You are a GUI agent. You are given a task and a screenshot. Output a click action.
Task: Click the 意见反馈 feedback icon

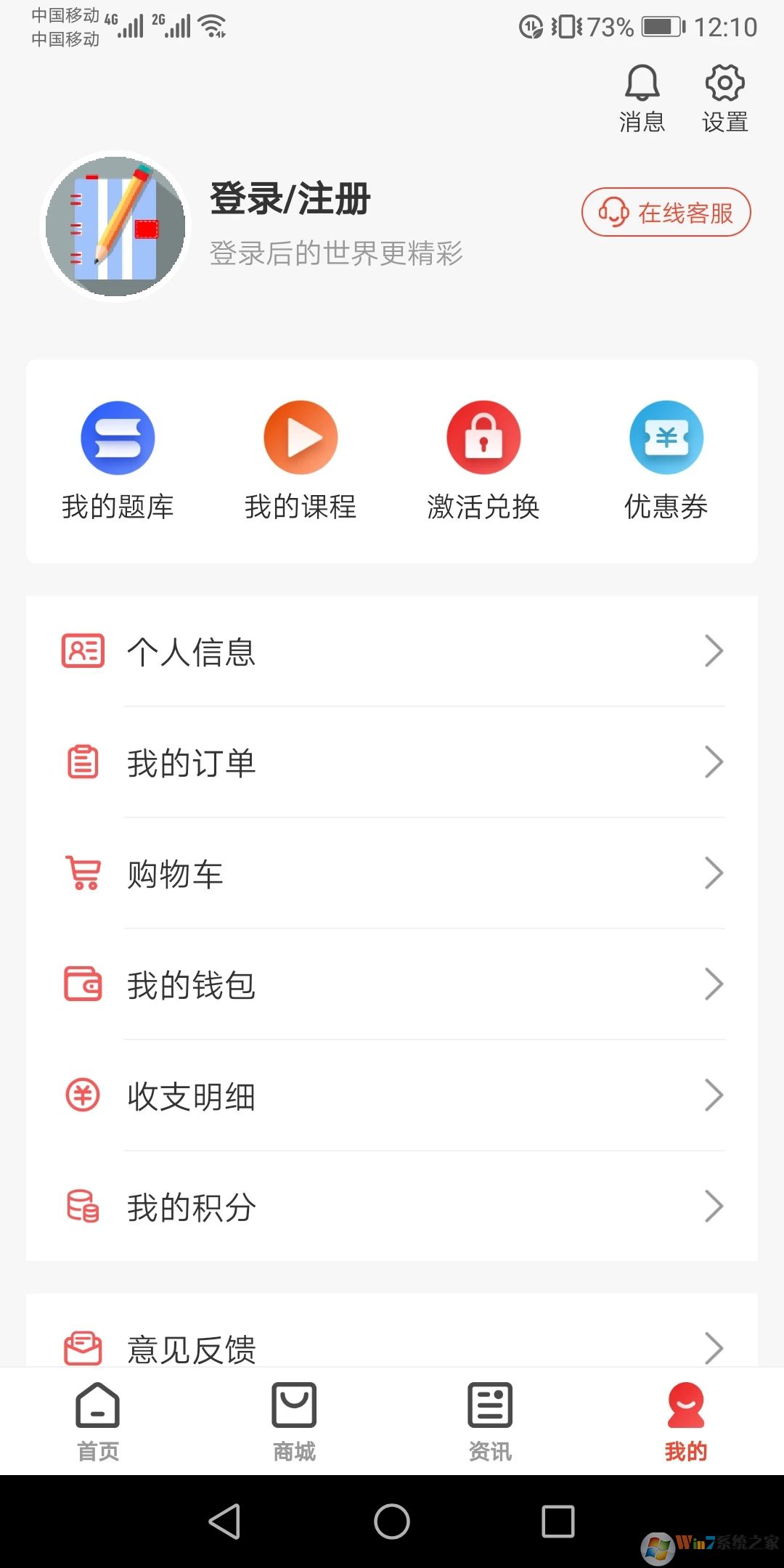82,1347
